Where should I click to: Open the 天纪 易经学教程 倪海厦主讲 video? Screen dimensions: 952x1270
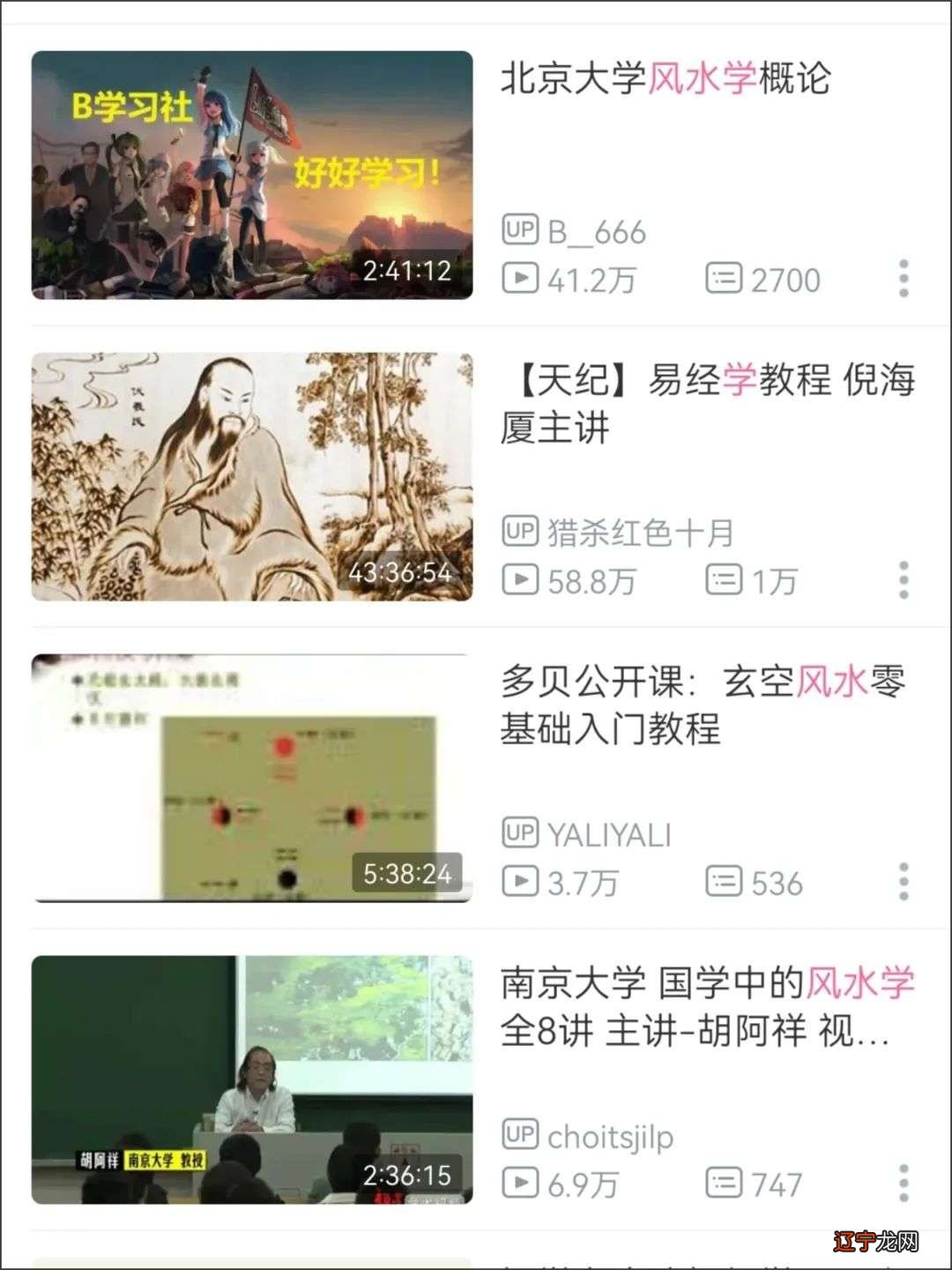coord(705,406)
